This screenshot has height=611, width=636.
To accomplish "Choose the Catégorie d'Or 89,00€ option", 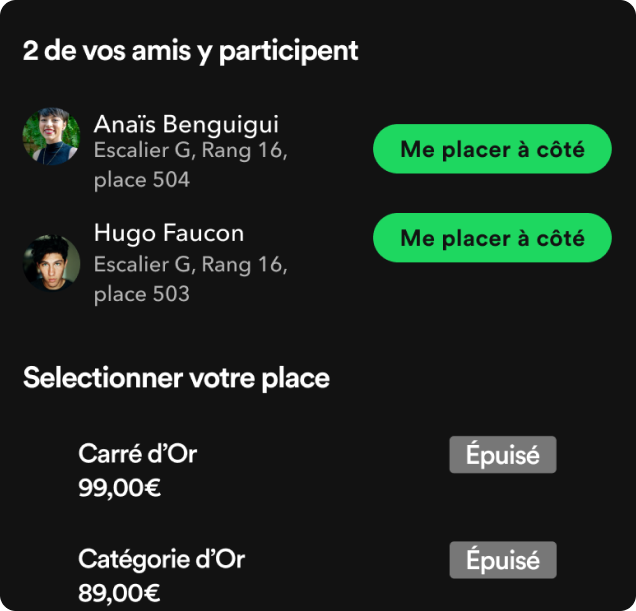I will click(161, 575).
